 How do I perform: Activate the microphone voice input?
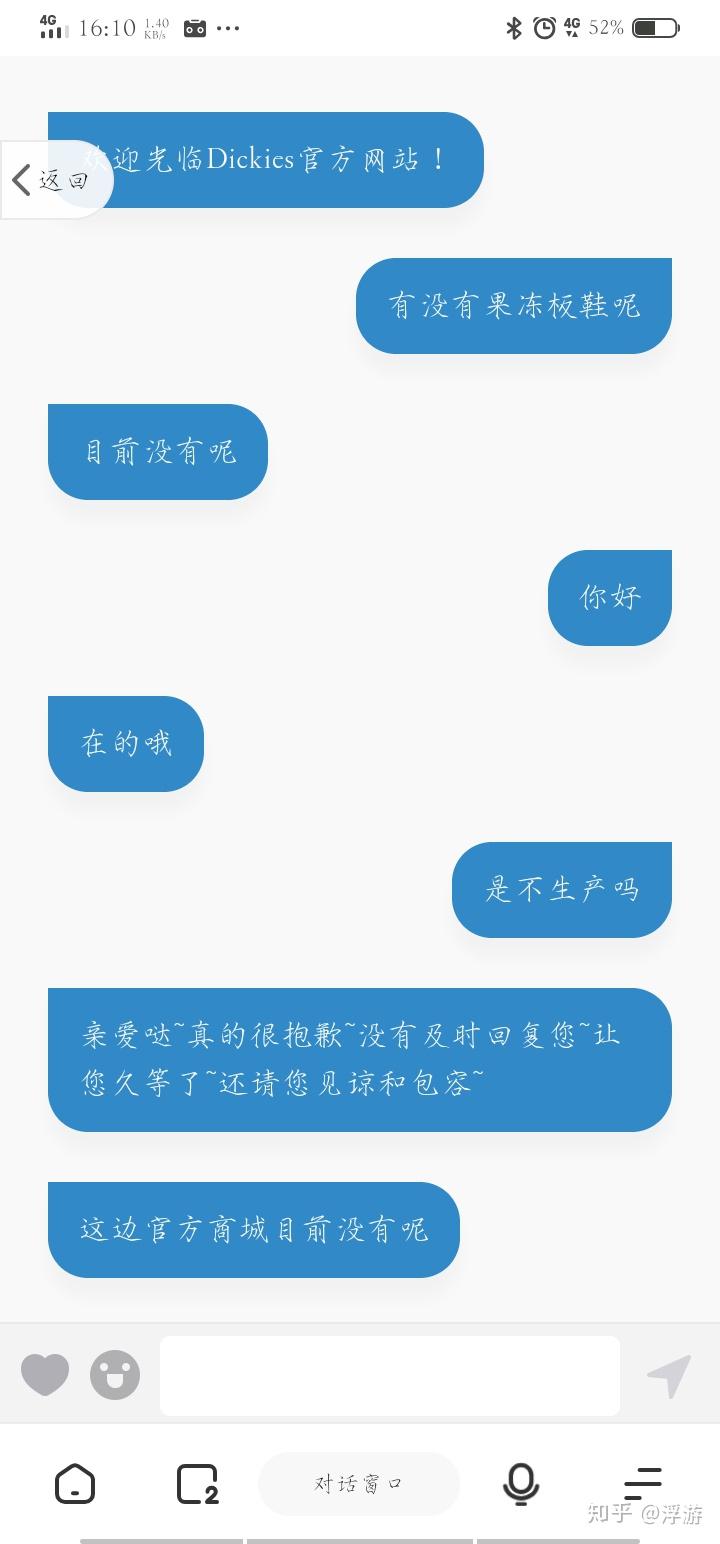[520, 1484]
